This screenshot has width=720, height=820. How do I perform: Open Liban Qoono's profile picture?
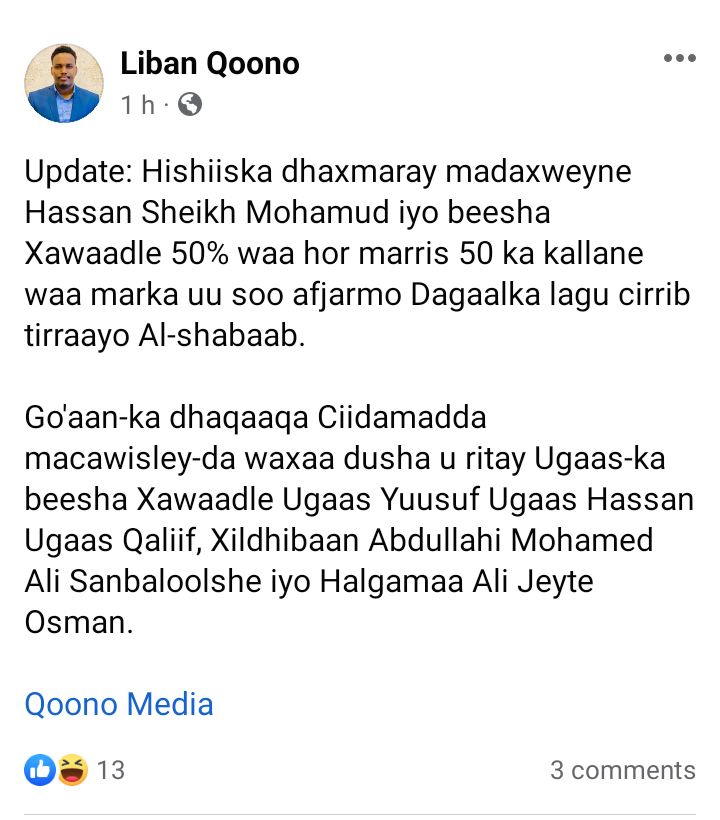point(64,83)
